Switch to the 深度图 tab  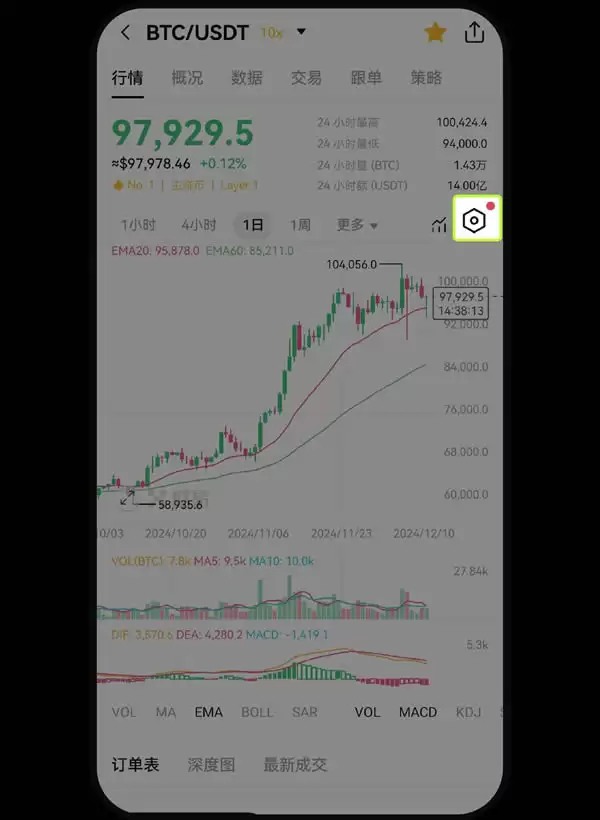(x=211, y=765)
